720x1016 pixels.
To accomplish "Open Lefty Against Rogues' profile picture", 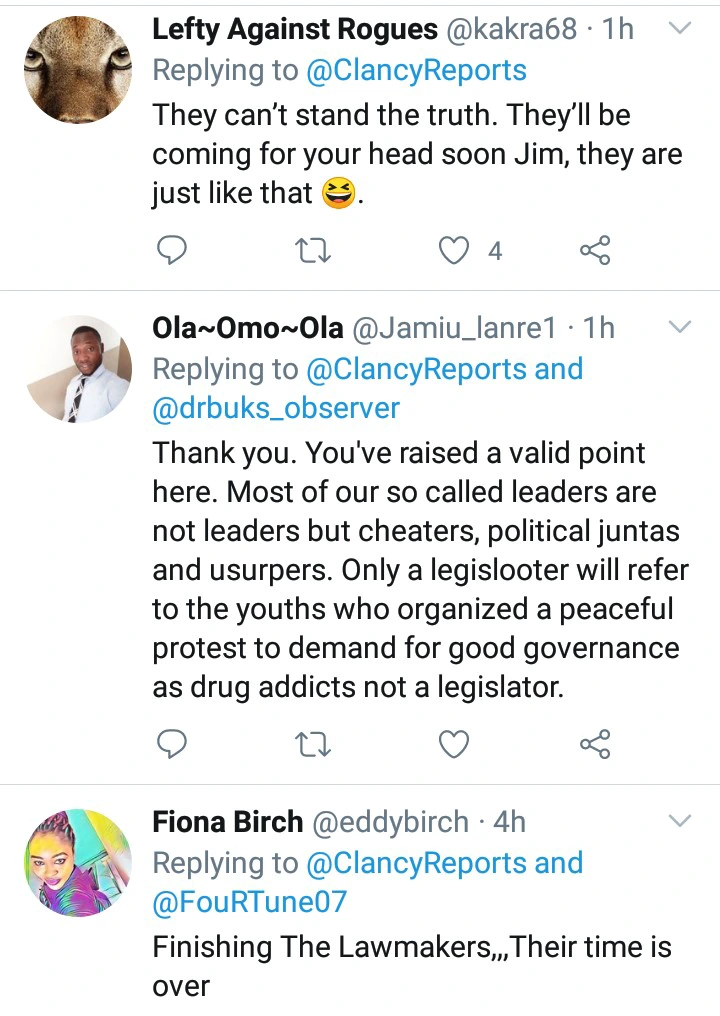I will point(77,69).
